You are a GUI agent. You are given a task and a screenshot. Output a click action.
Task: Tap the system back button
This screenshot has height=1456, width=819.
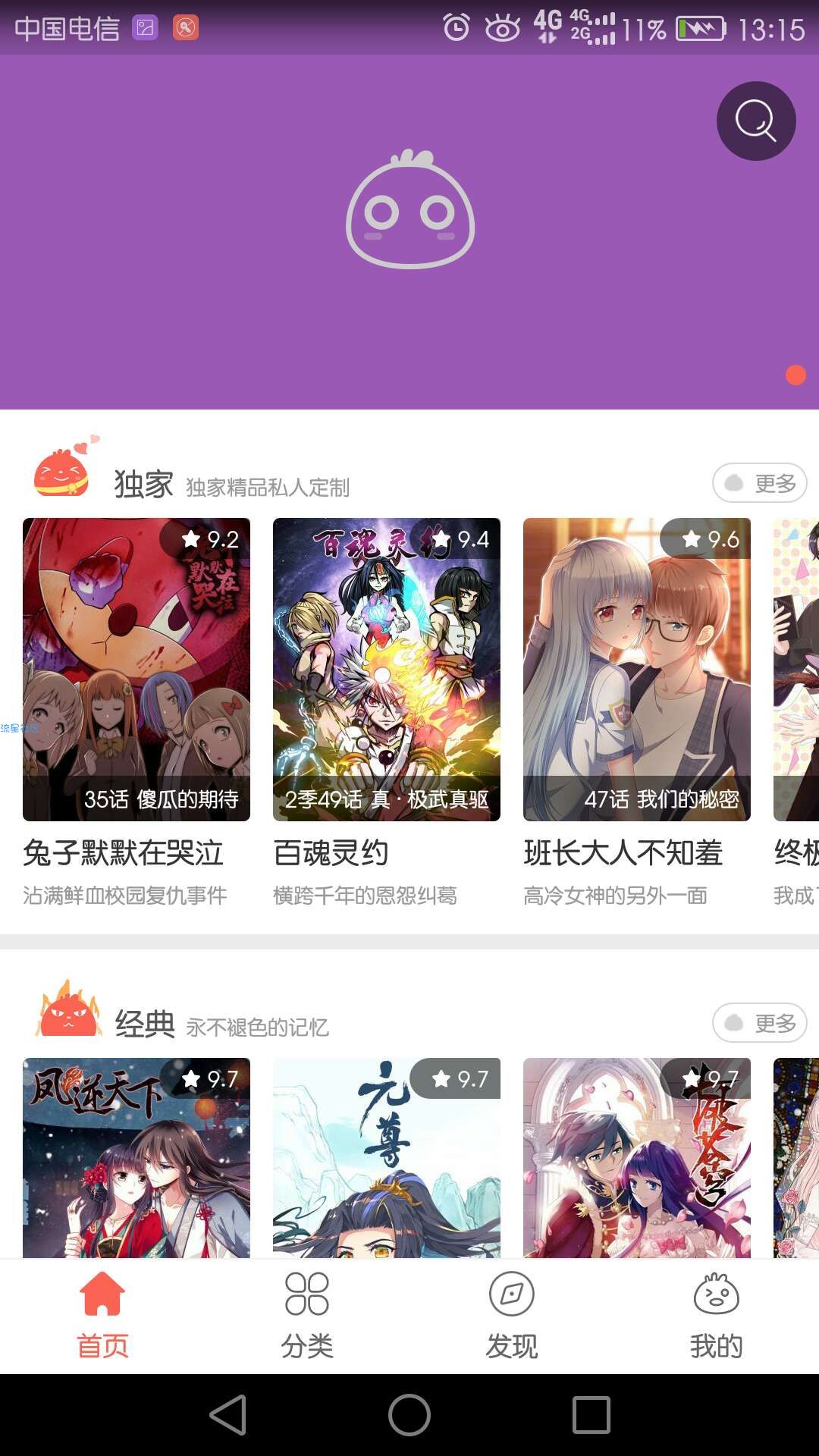coord(228,1415)
